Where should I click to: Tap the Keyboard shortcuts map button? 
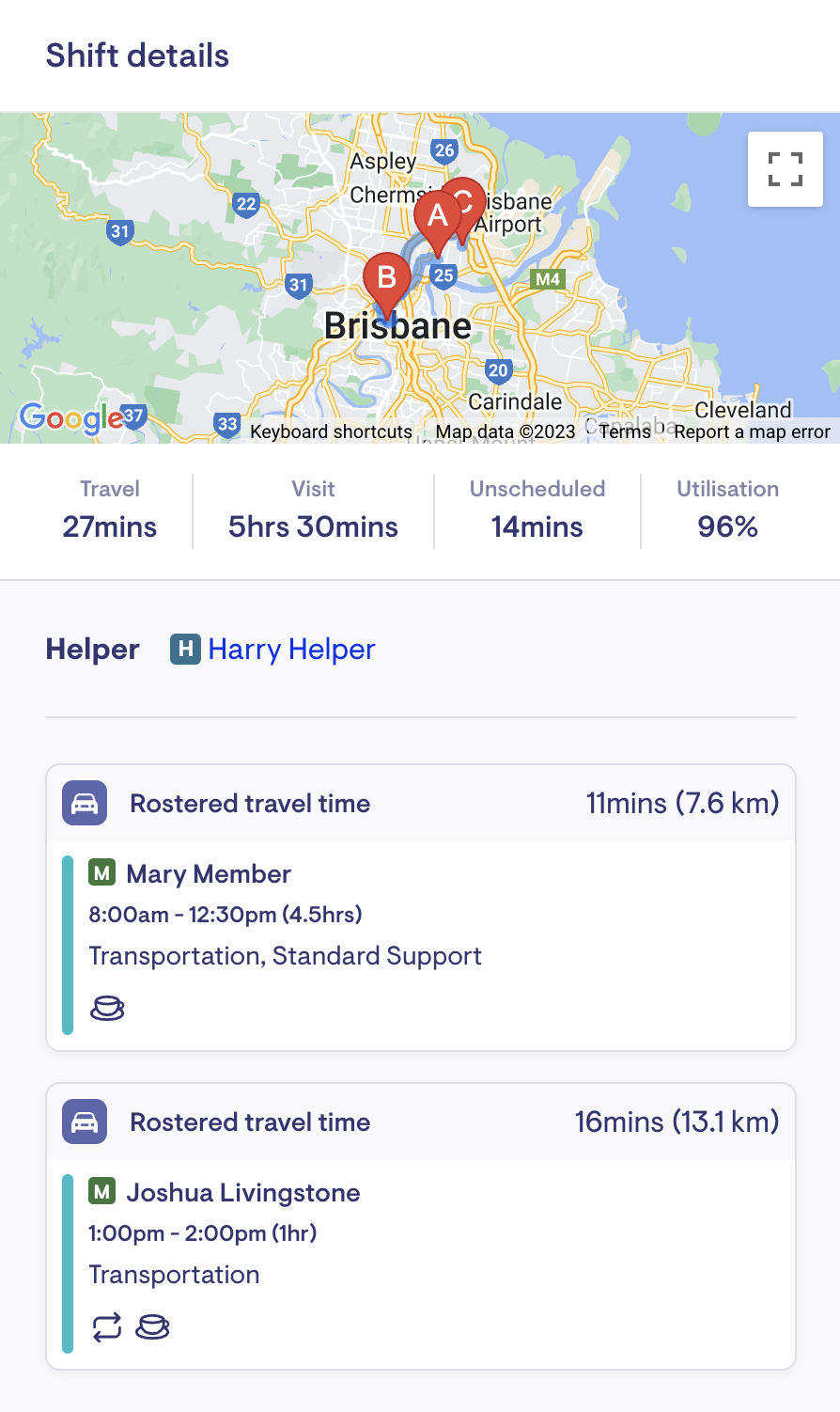click(x=331, y=431)
